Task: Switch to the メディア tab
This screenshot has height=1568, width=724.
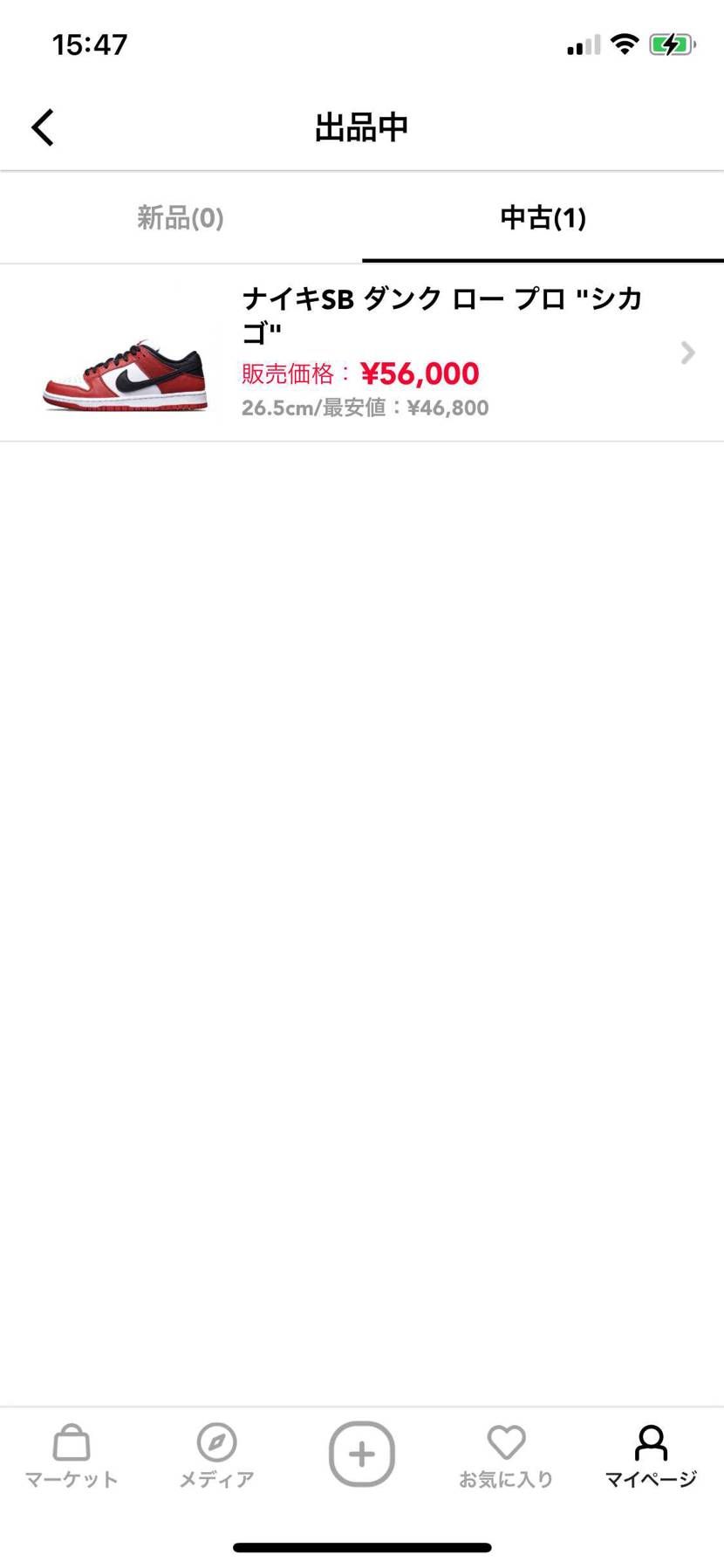Action: click(216, 1455)
